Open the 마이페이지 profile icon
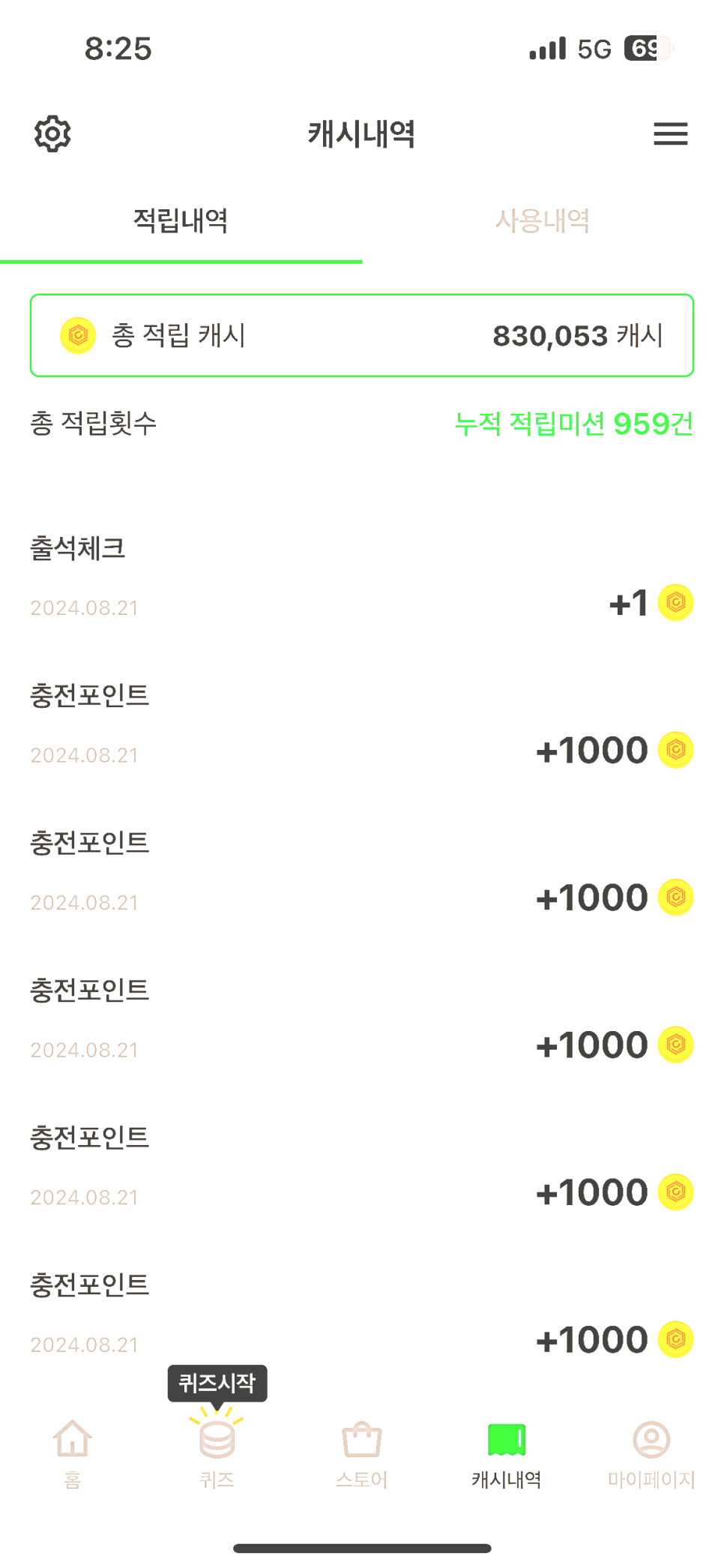 click(x=649, y=1440)
